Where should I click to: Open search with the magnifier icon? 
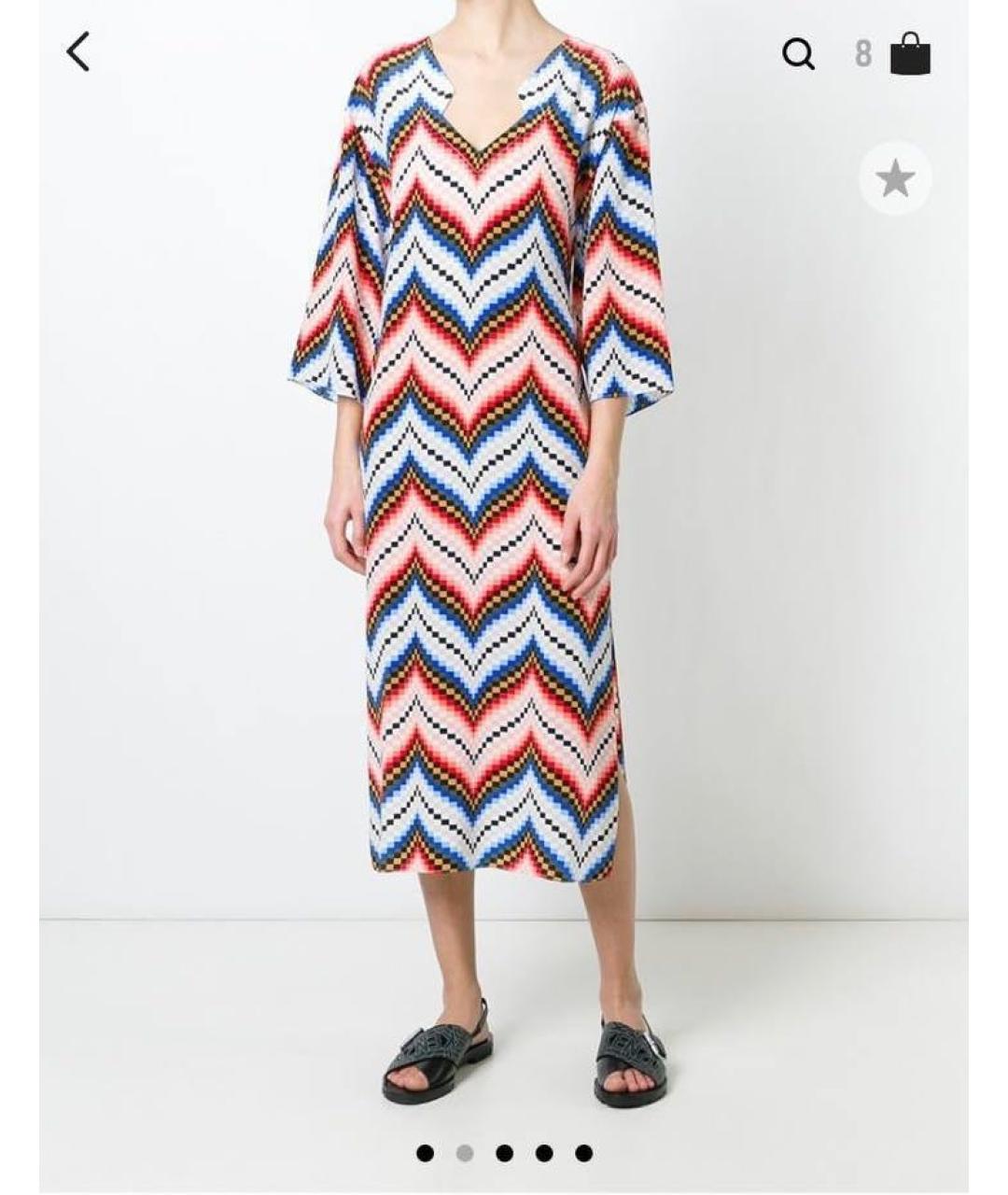pyautogui.click(x=798, y=54)
